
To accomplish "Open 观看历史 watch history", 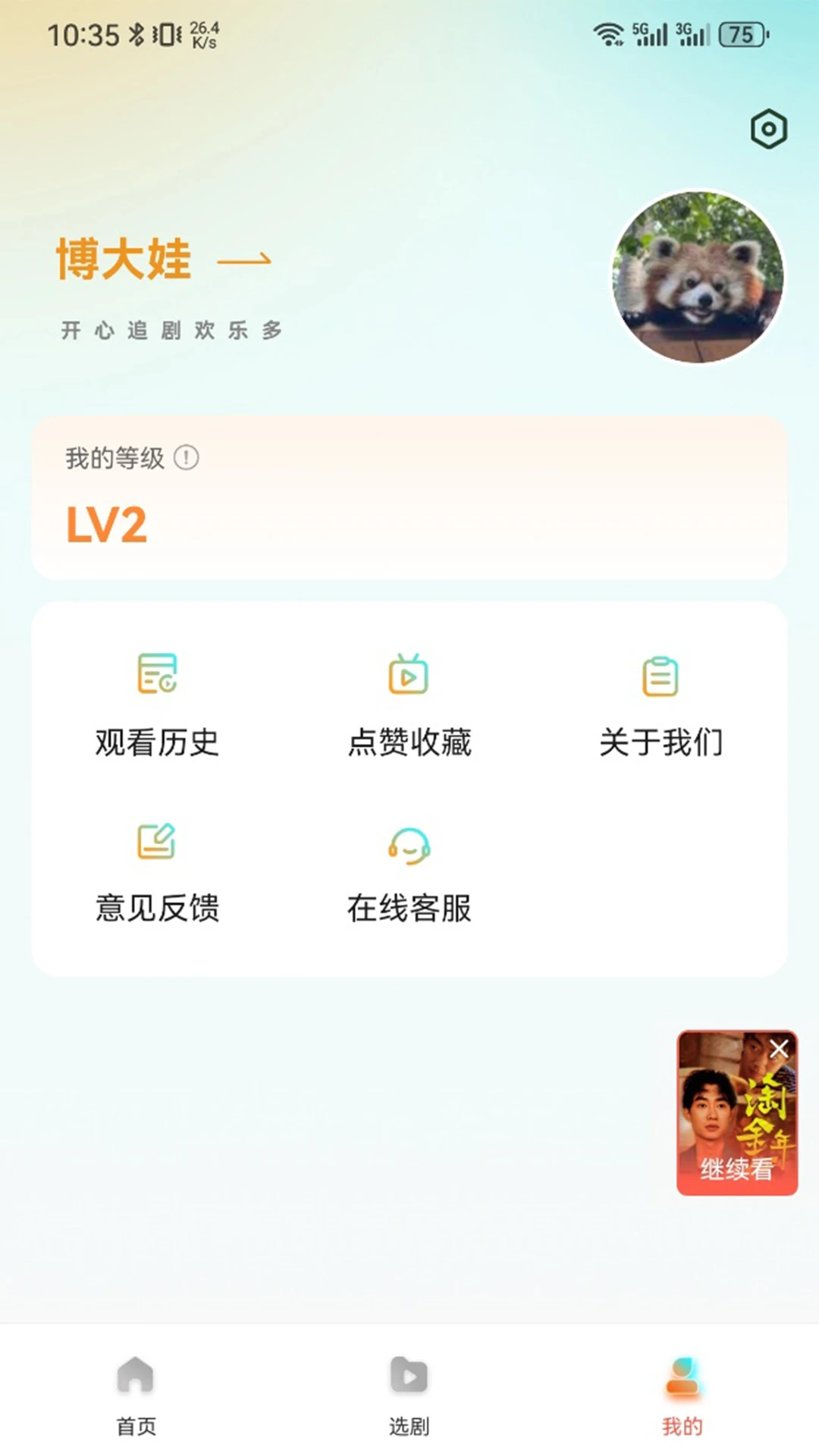I will pyautogui.click(x=157, y=705).
